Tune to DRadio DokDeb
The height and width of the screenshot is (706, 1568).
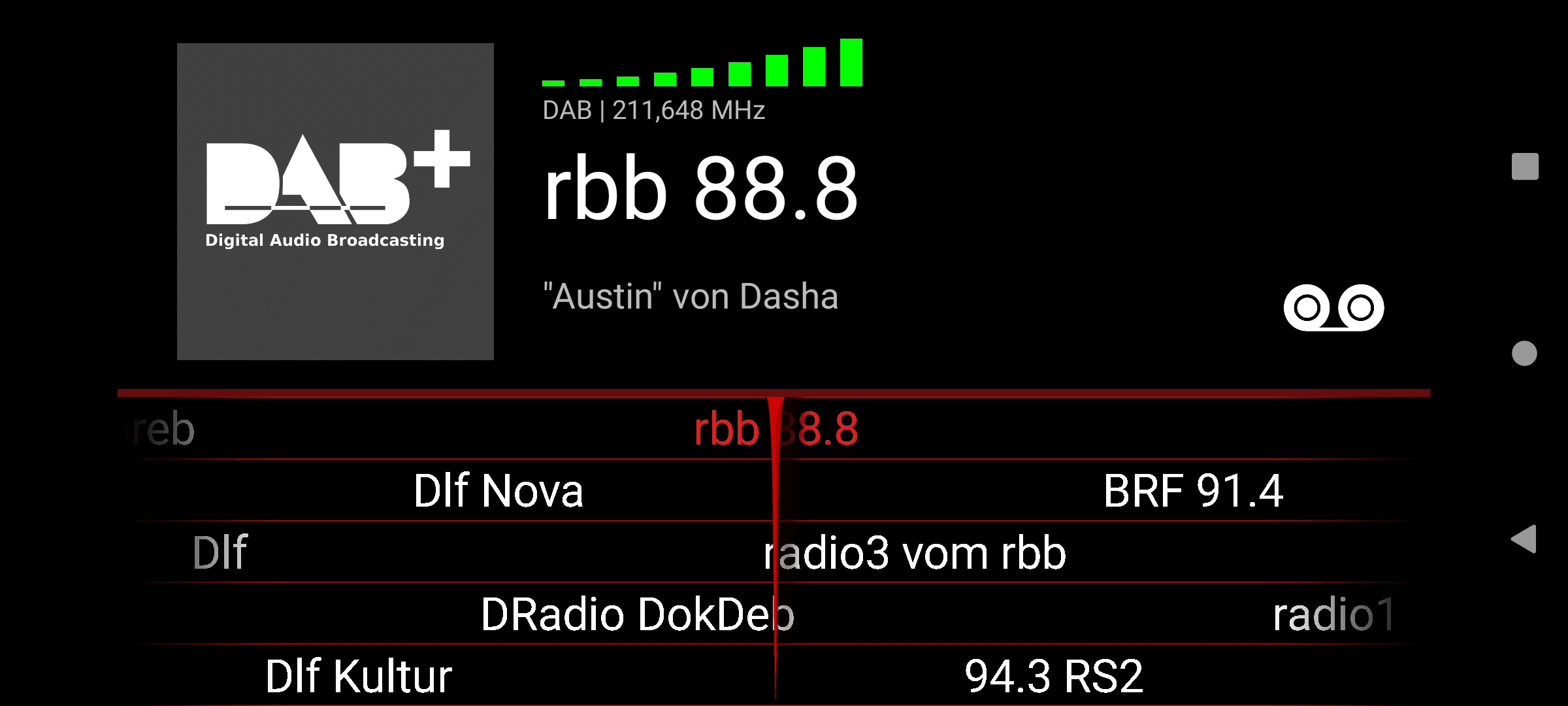[x=637, y=614]
